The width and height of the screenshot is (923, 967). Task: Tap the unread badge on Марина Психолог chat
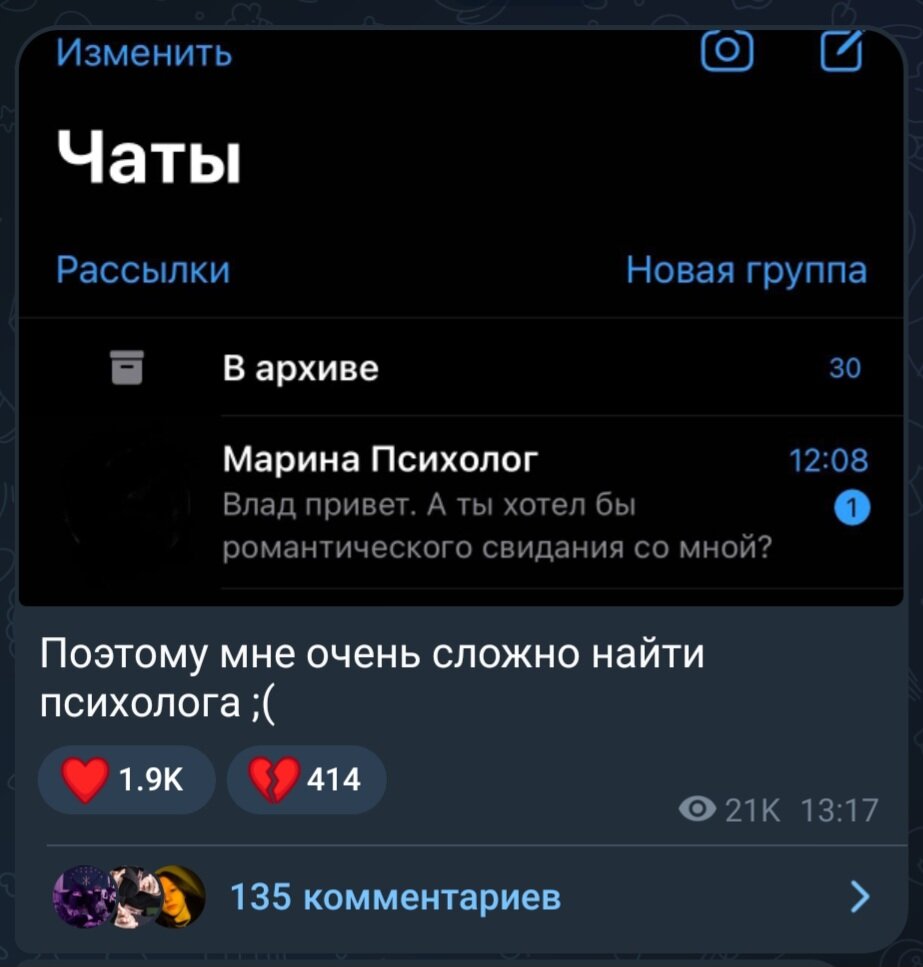coord(851,506)
